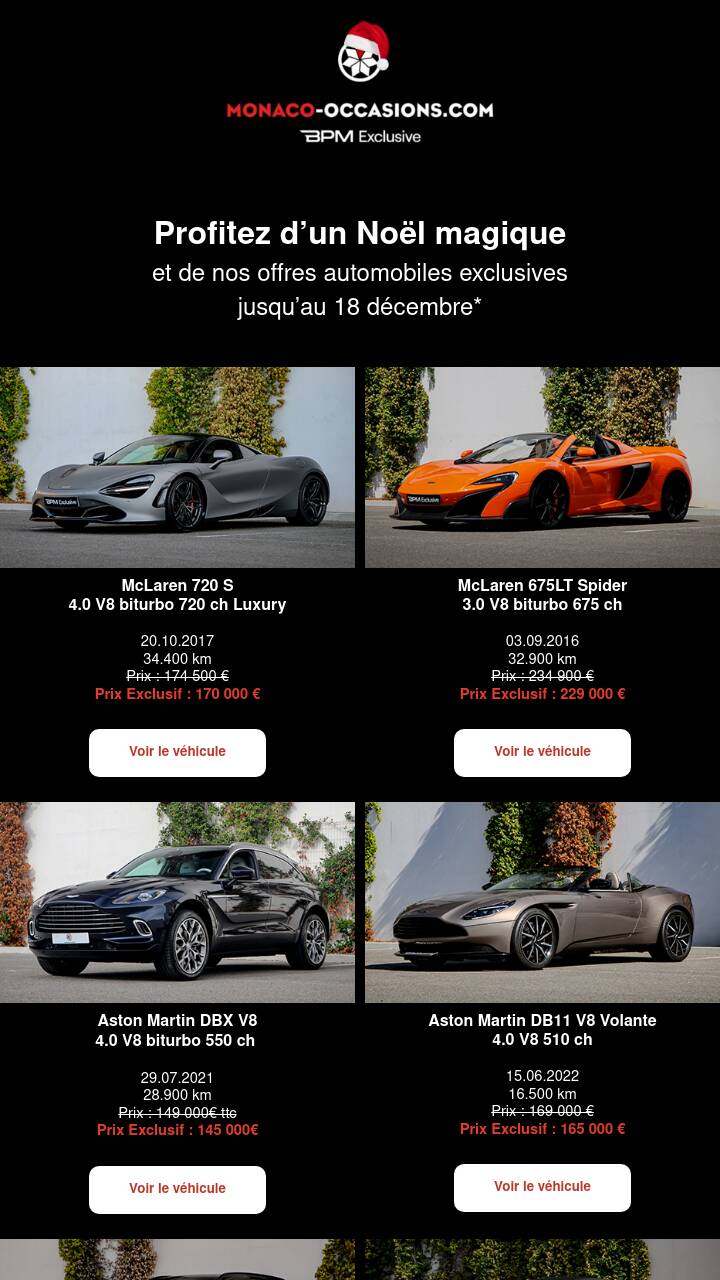
Task: Open the orange McLaren 675LT Spider photo
Action: pyautogui.click(x=542, y=467)
